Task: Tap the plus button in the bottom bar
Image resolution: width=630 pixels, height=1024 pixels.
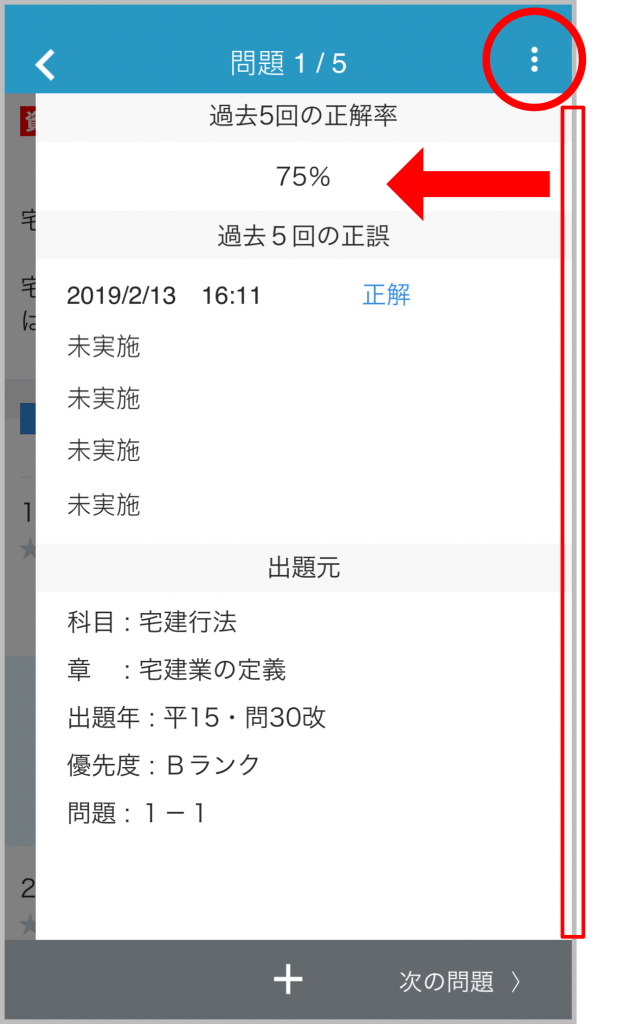Action: [x=288, y=980]
